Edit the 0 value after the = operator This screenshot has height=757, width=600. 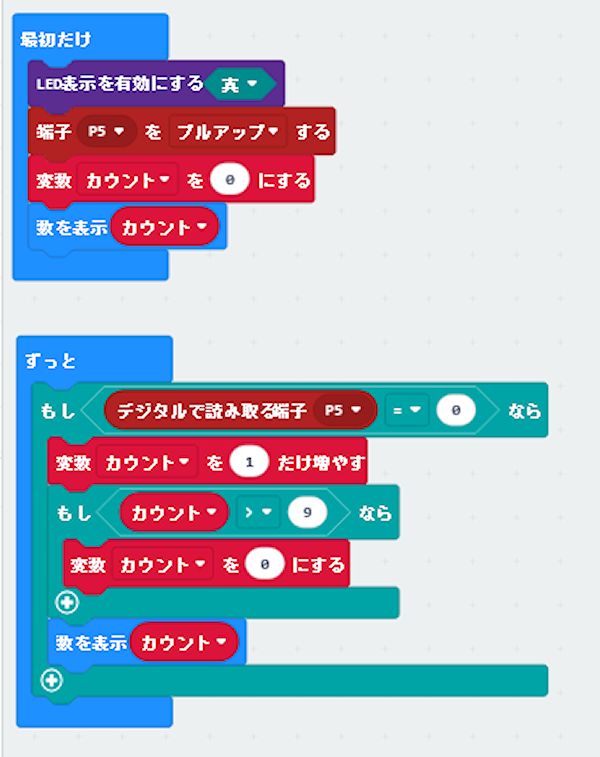(455, 410)
